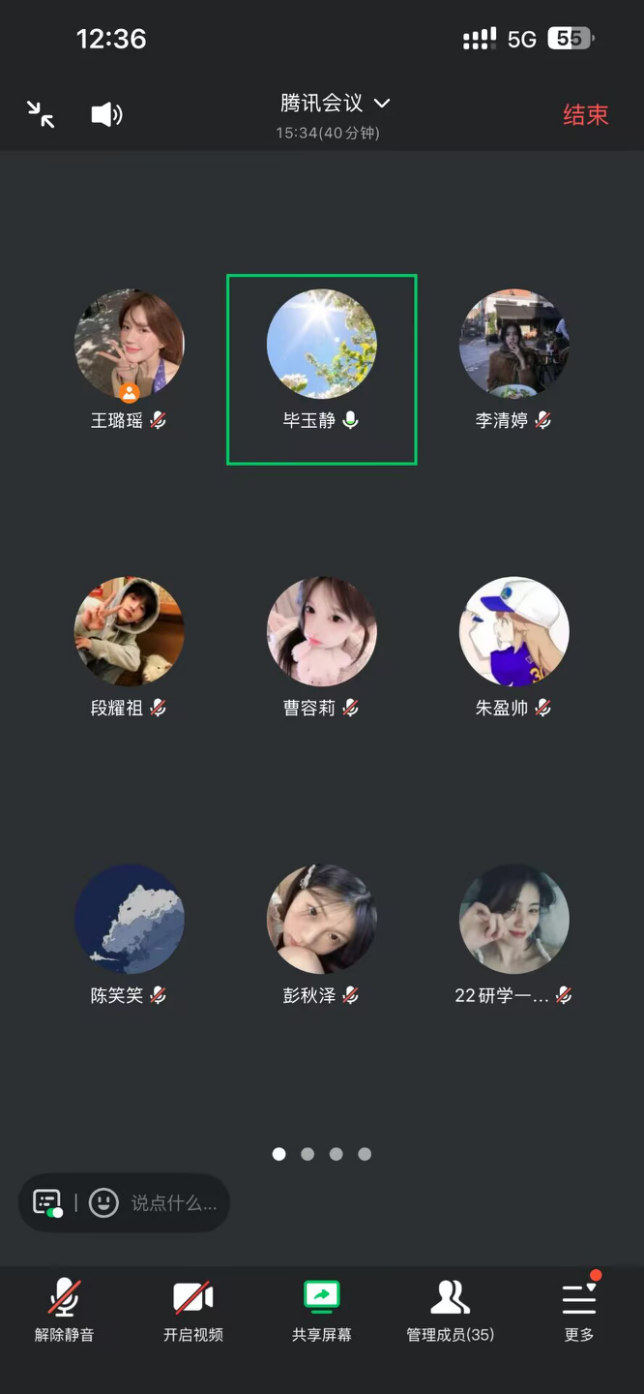The width and height of the screenshot is (644, 1394).
Task: Tap the 22研学一… participant tile
Action: pyautogui.click(x=513, y=920)
